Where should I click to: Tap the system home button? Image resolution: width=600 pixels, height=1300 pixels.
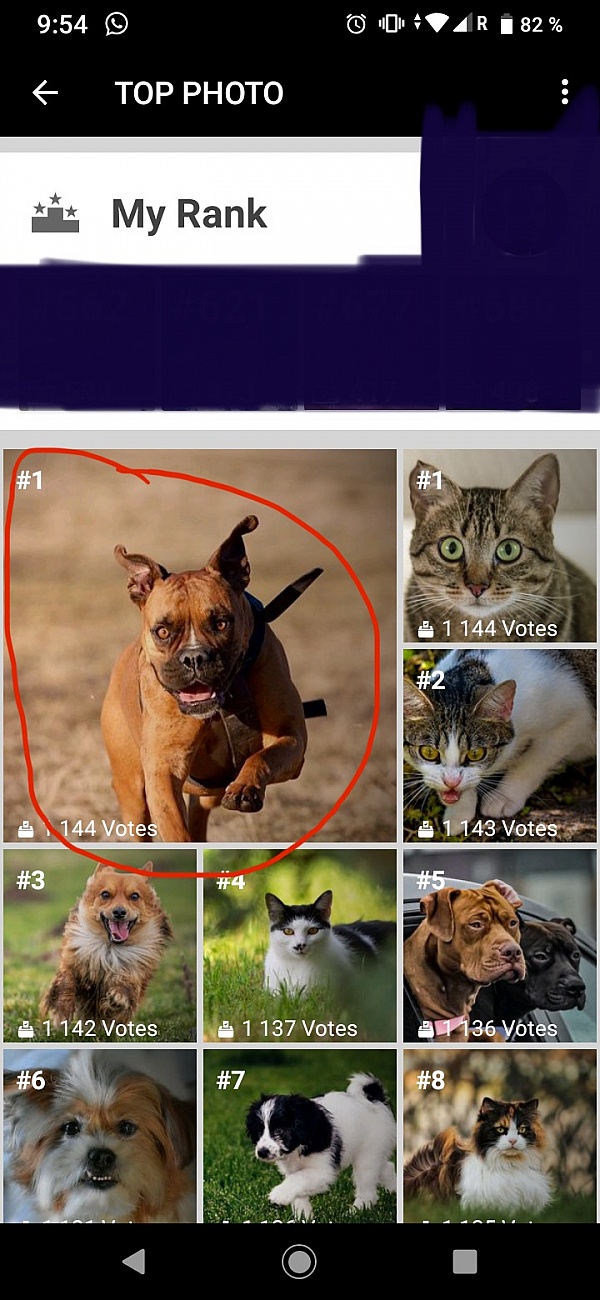(299, 1262)
